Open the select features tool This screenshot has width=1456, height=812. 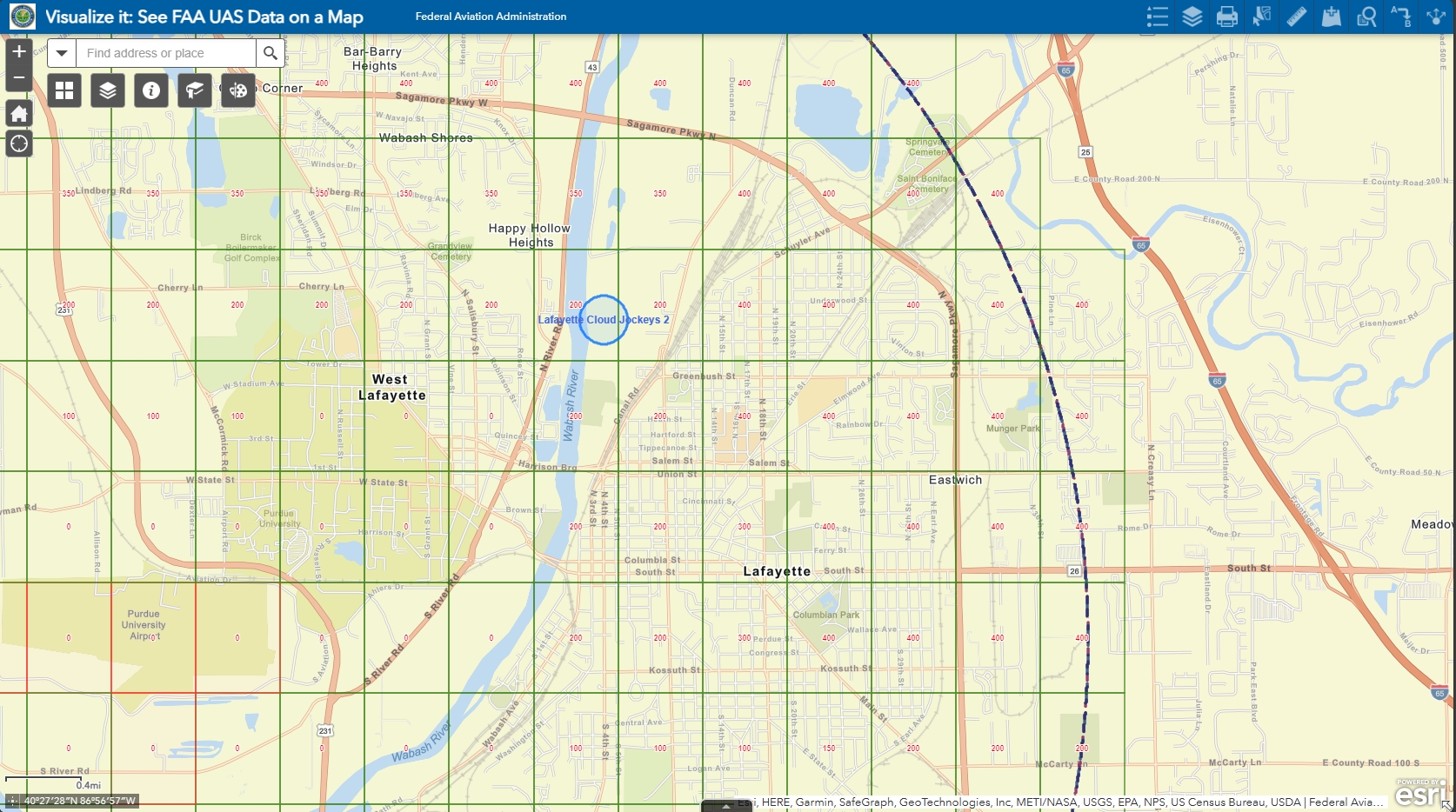click(1261, 17)
